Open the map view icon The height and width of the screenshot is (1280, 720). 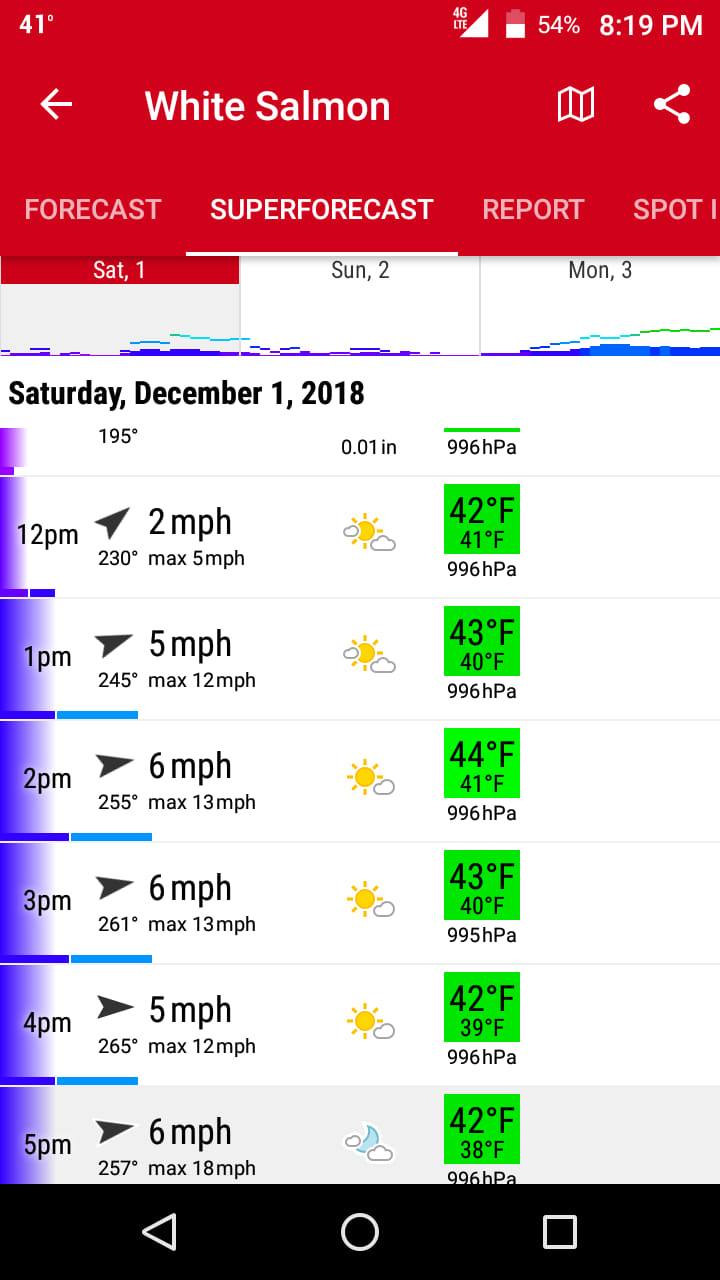coord(575,105)
